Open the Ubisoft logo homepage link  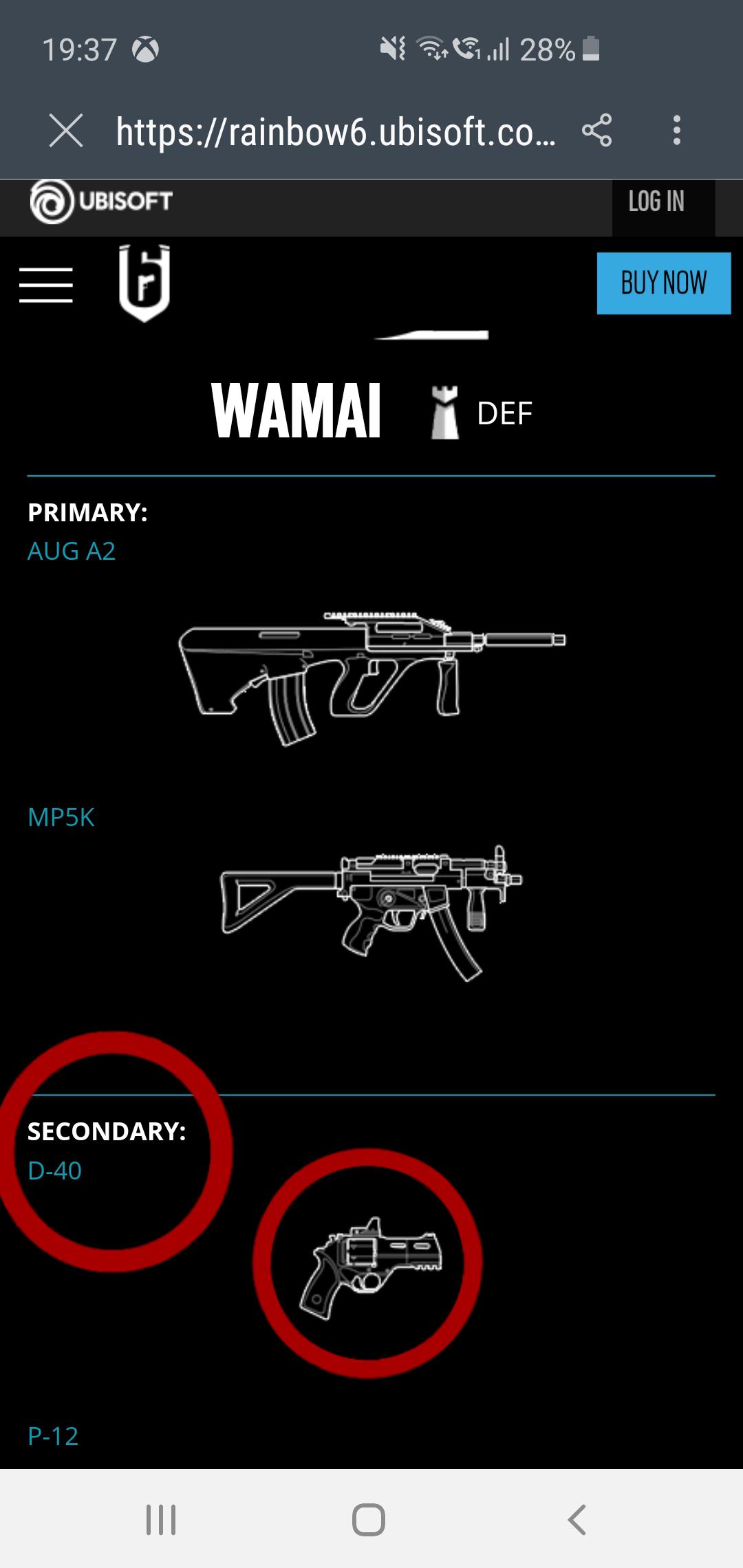pos(102,202)
